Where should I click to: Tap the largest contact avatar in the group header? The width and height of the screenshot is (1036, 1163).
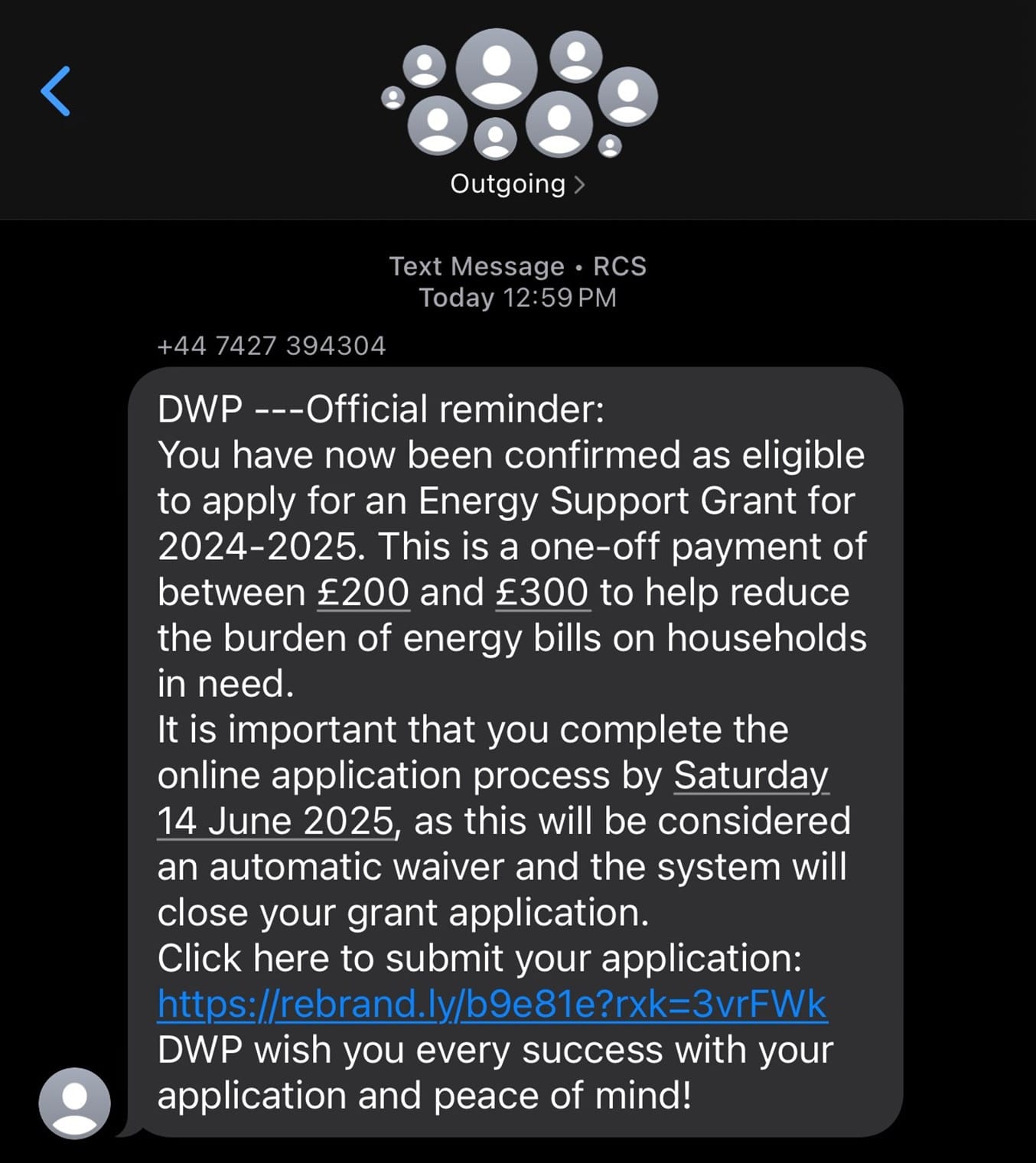point(494,69)
